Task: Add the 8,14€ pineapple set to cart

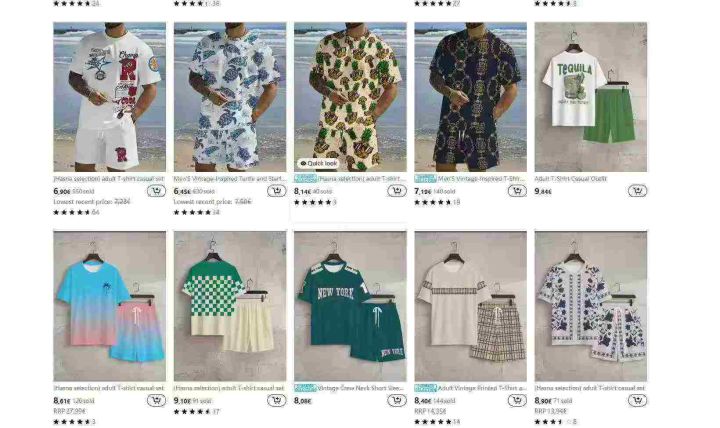Action: click(397, 191)
